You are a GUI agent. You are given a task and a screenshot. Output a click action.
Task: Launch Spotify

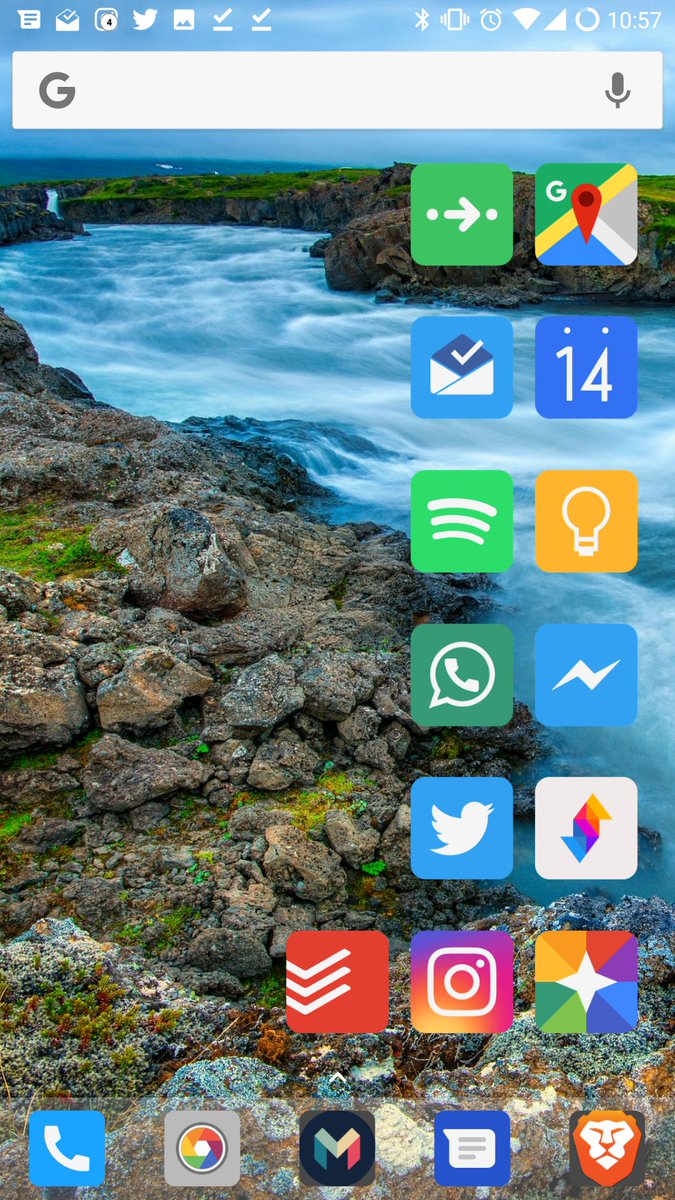tap(462, 521)
